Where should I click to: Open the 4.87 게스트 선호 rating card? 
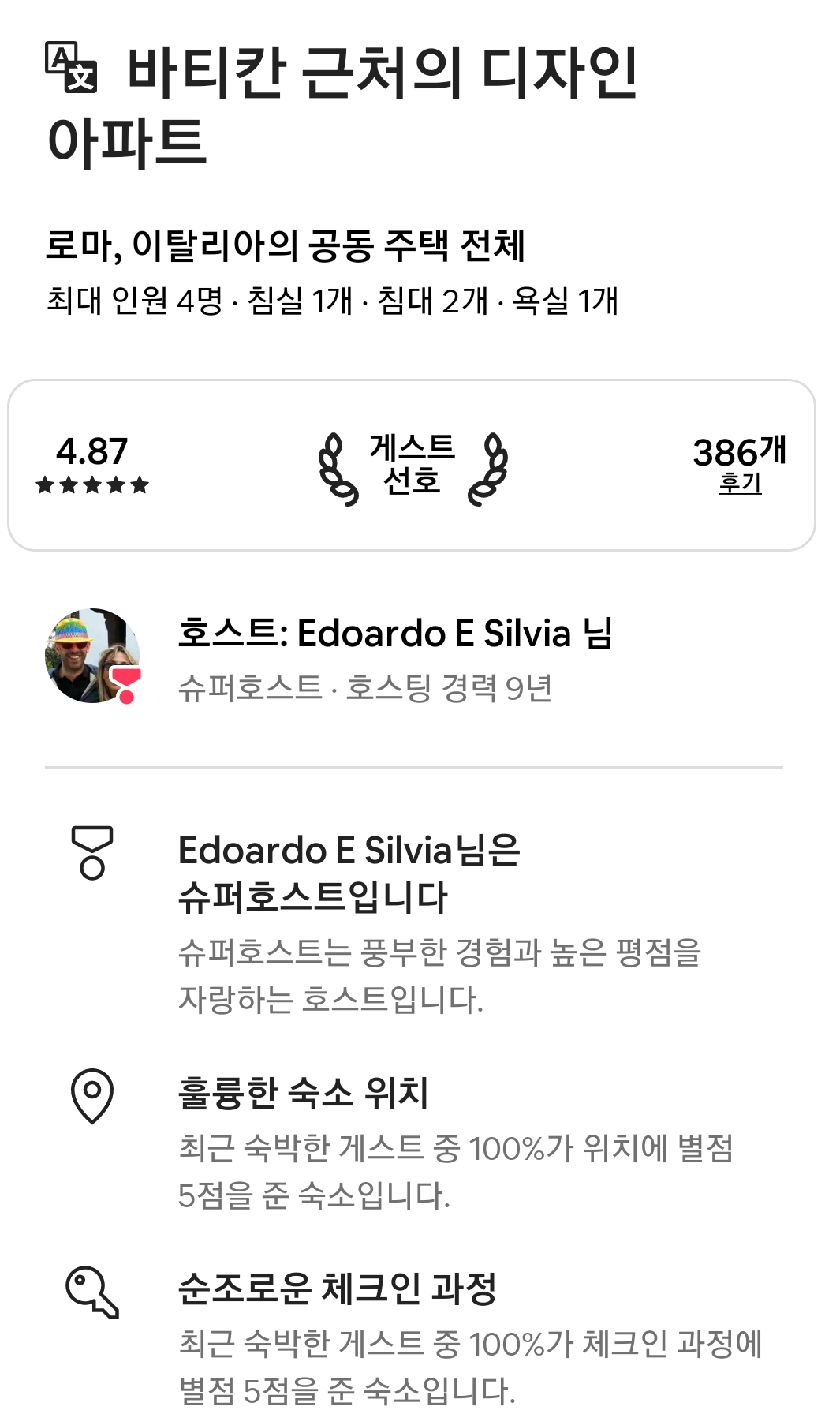412,466
